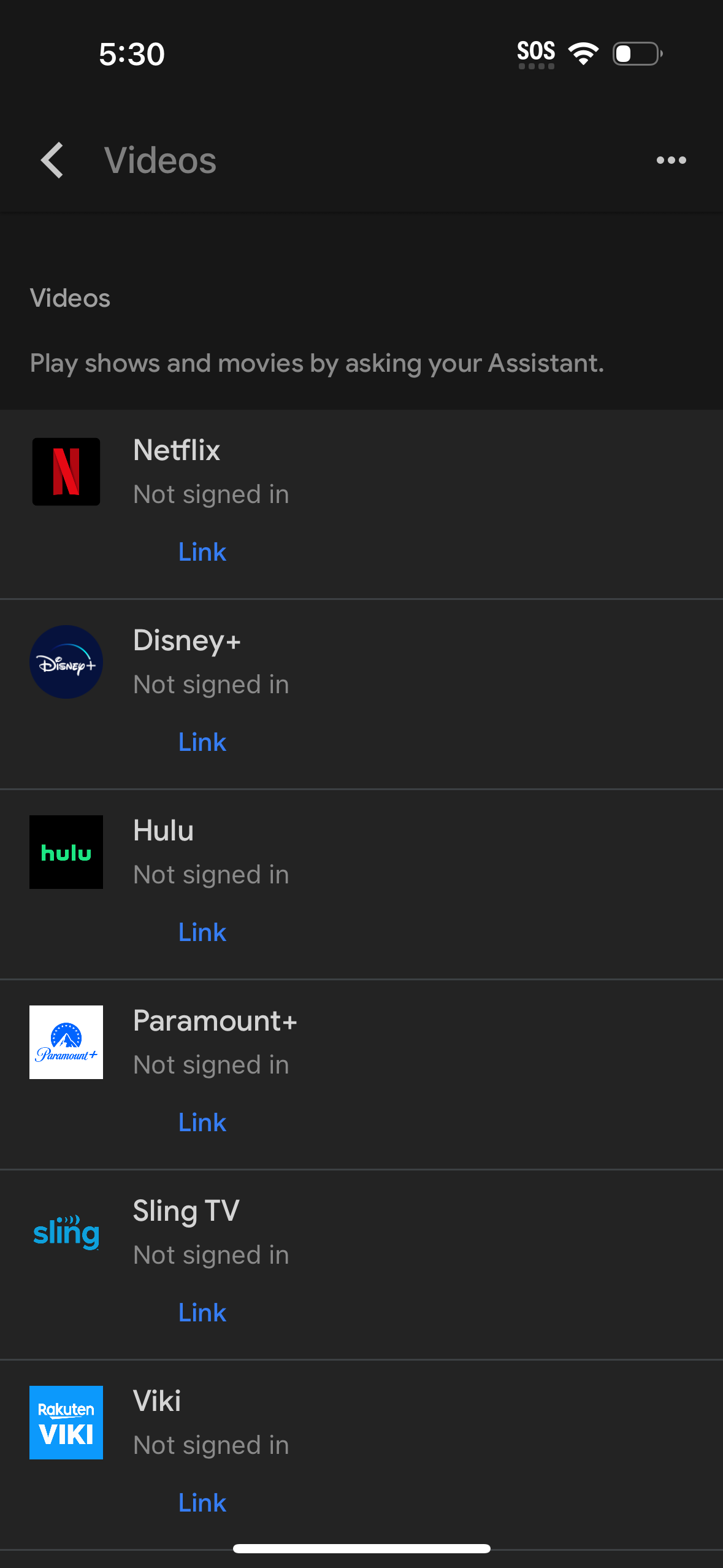Link your Viki account
Viewport: 723px width, 1568px height.
pyautogui.click(x=202, y=1502)
